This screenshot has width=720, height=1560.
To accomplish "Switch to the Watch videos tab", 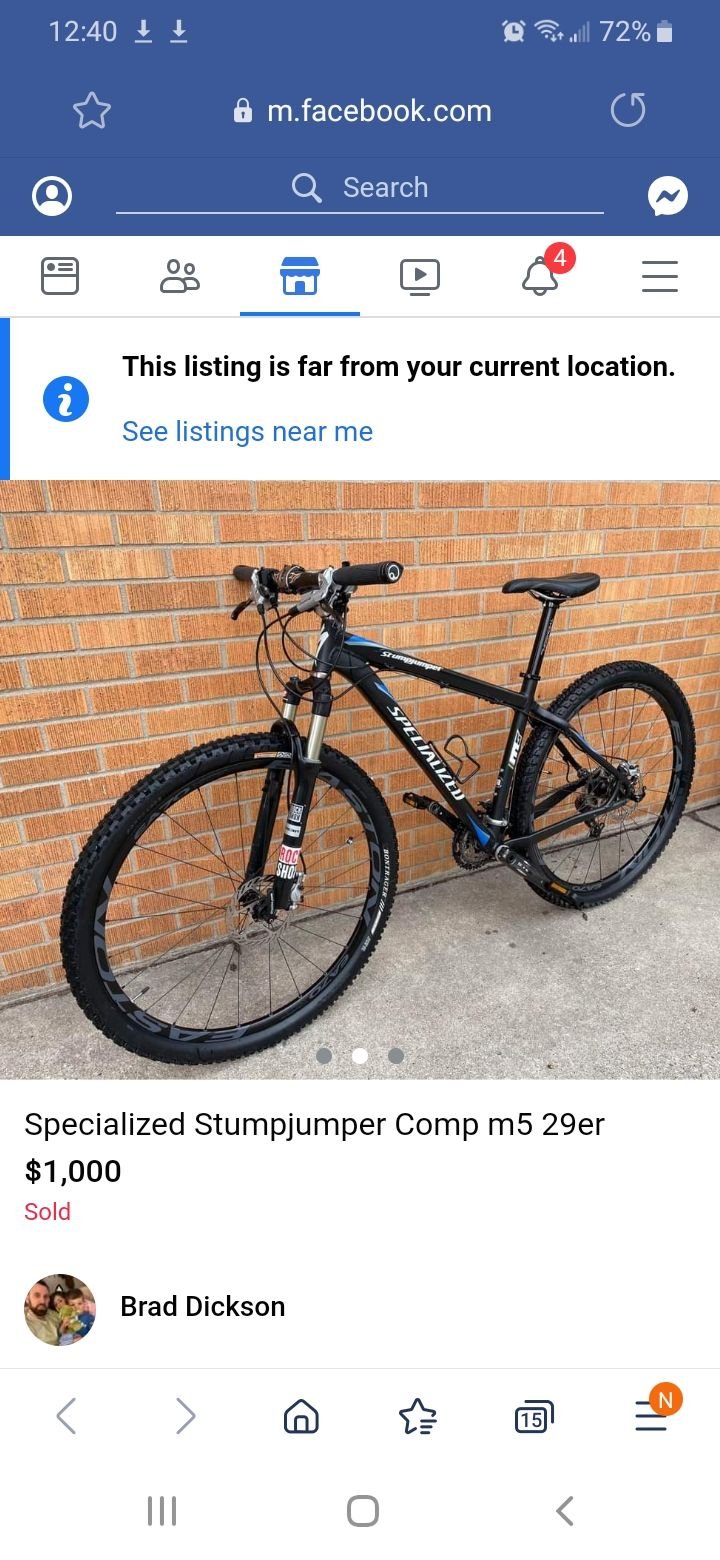I will (420, 276).
